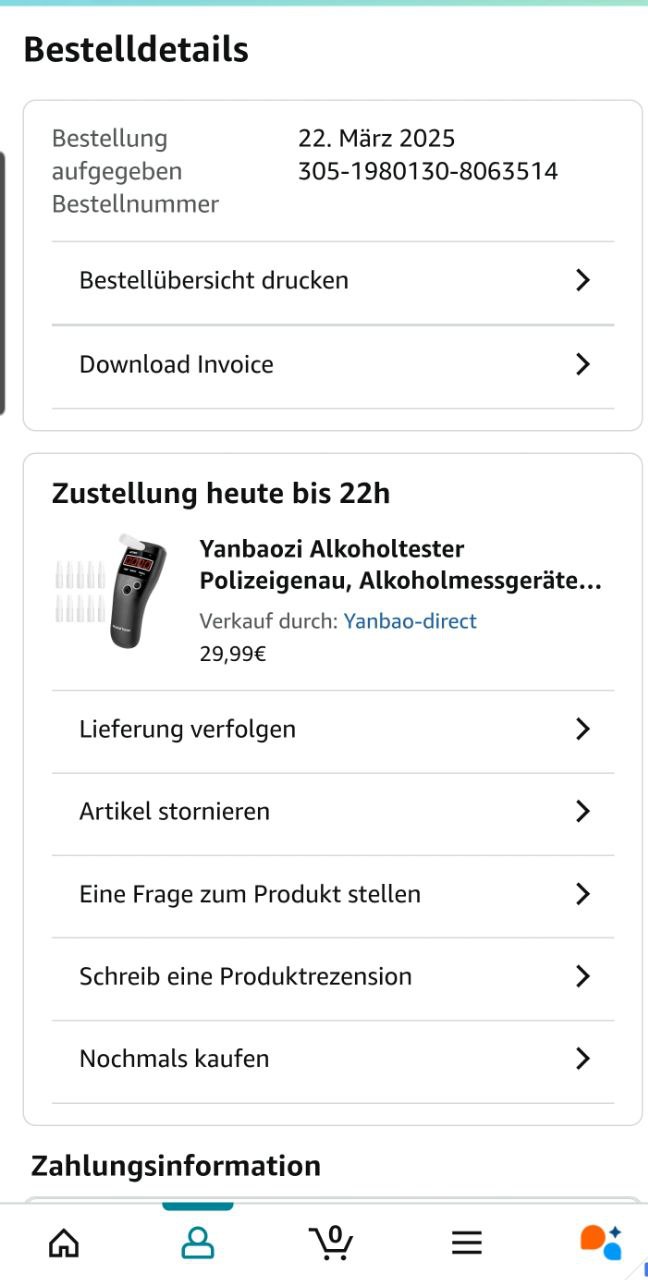Tap Nochmals kaufen
Screen dimensions: 648x1280
tap(332, 1059)
